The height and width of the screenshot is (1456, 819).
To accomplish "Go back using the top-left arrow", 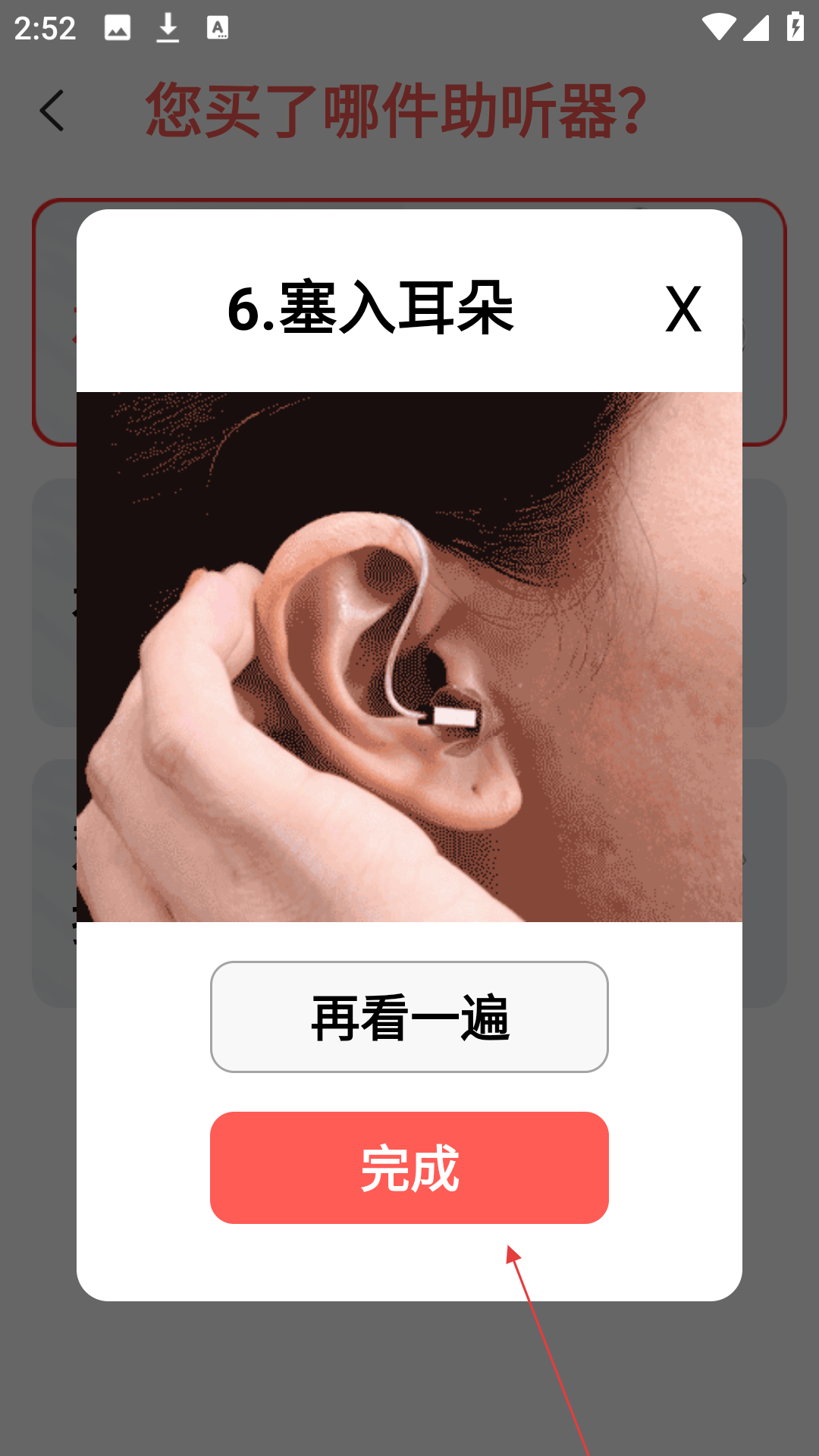I will pos(52,111).
